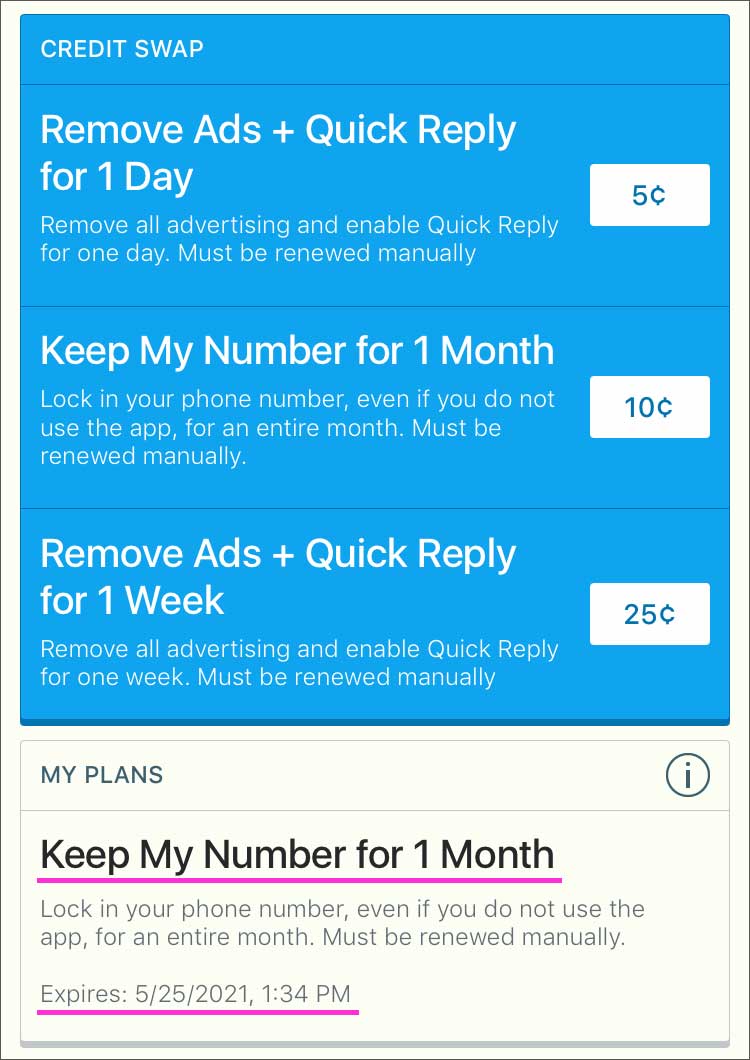Purchase Keep My Number for 10¢

(649, 407)
